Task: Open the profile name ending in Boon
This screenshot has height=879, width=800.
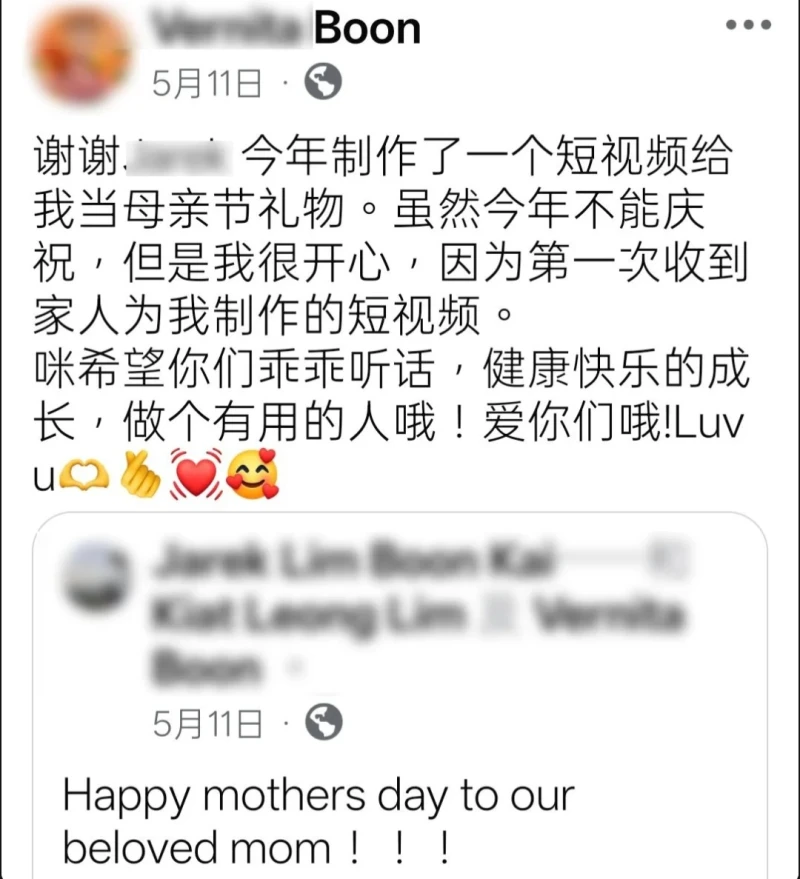Action: (x=286, y=29)
